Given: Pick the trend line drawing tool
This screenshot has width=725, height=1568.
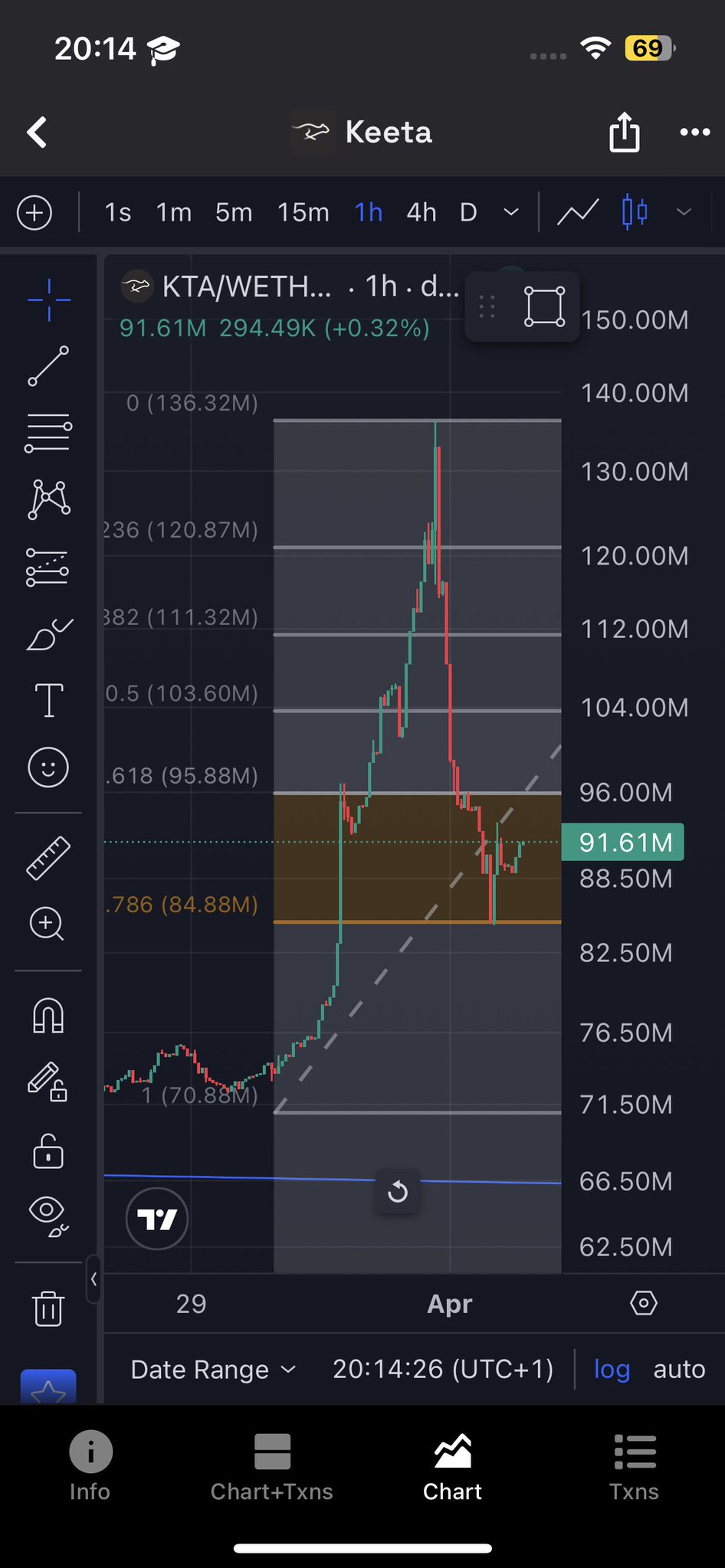Looking at the screenshot, I should click(48, 365).
